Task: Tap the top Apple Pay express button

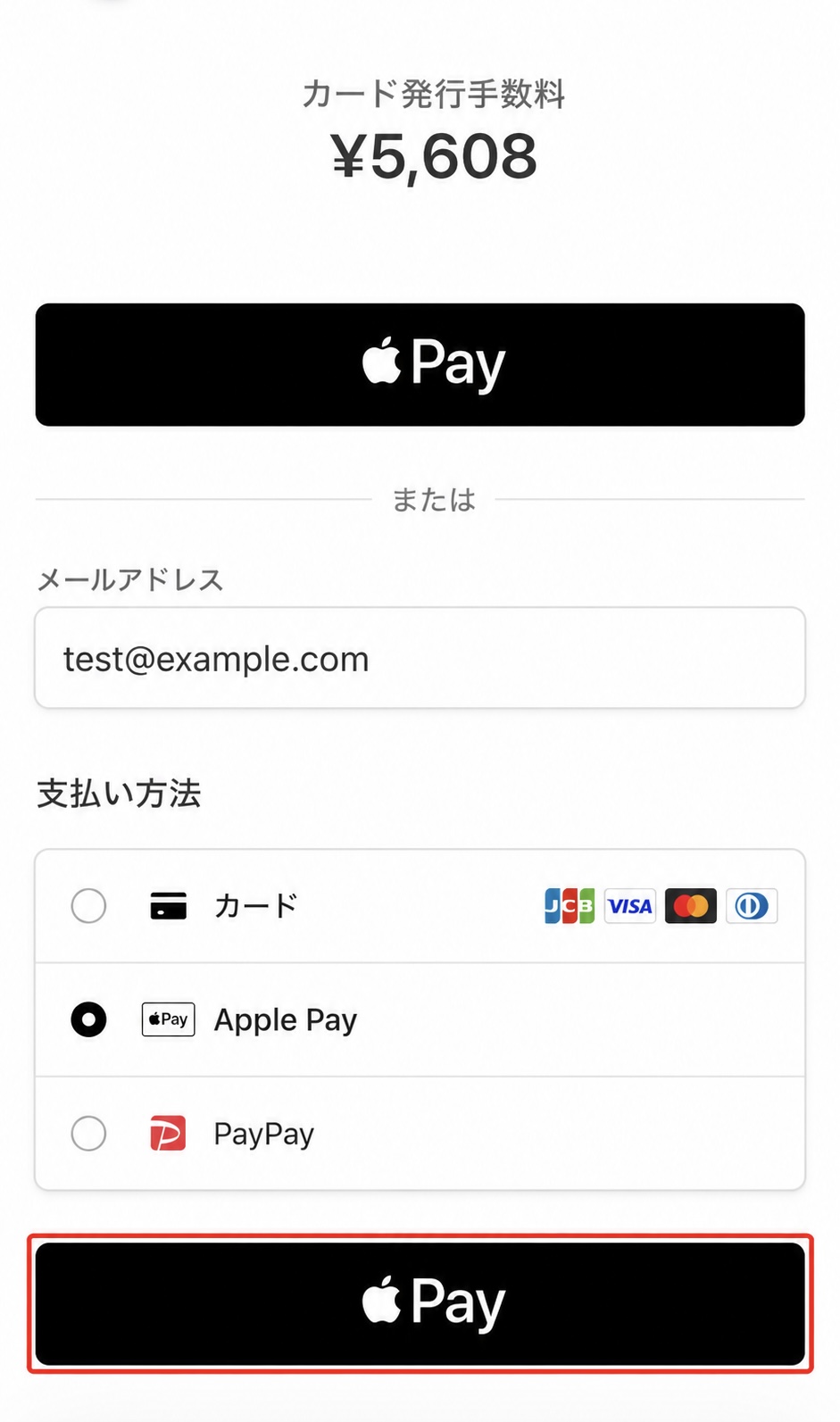Action: click(x=420, y=364)
